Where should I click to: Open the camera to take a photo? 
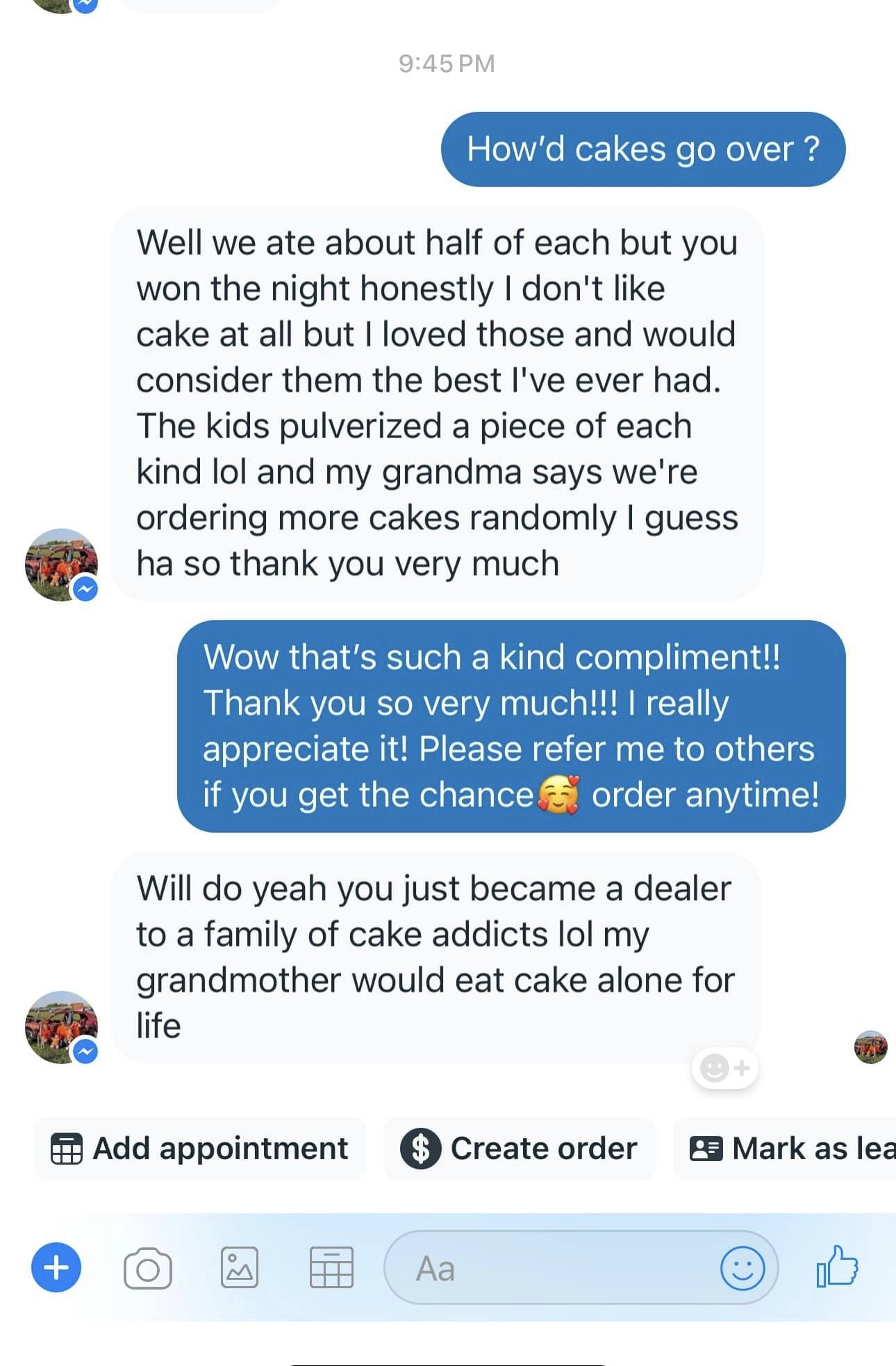point(147,1269)
